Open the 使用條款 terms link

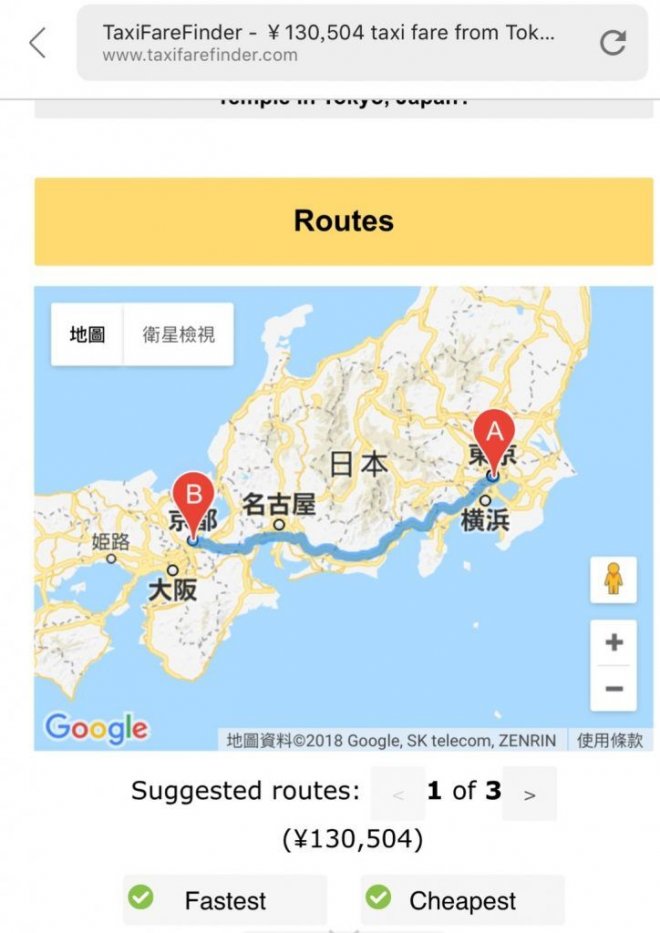pos(609,740)
